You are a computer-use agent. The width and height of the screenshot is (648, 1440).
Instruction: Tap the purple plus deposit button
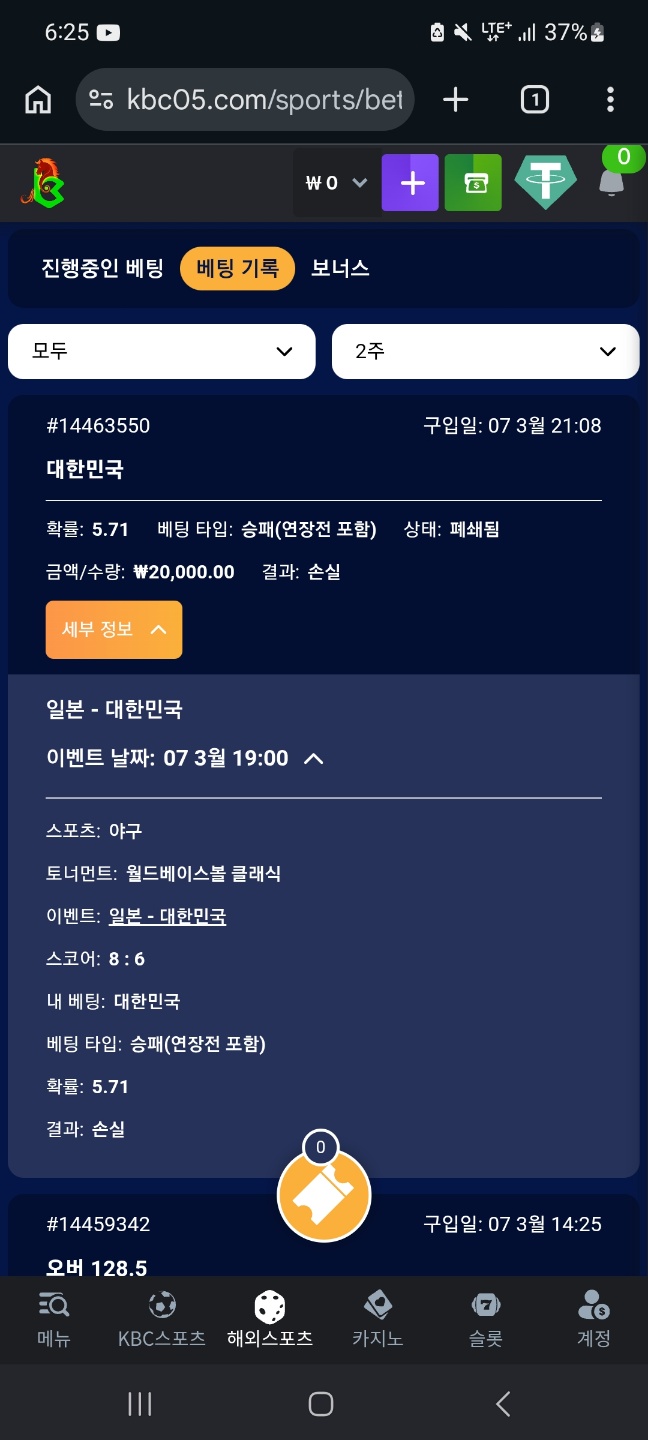tap(410, 183)
